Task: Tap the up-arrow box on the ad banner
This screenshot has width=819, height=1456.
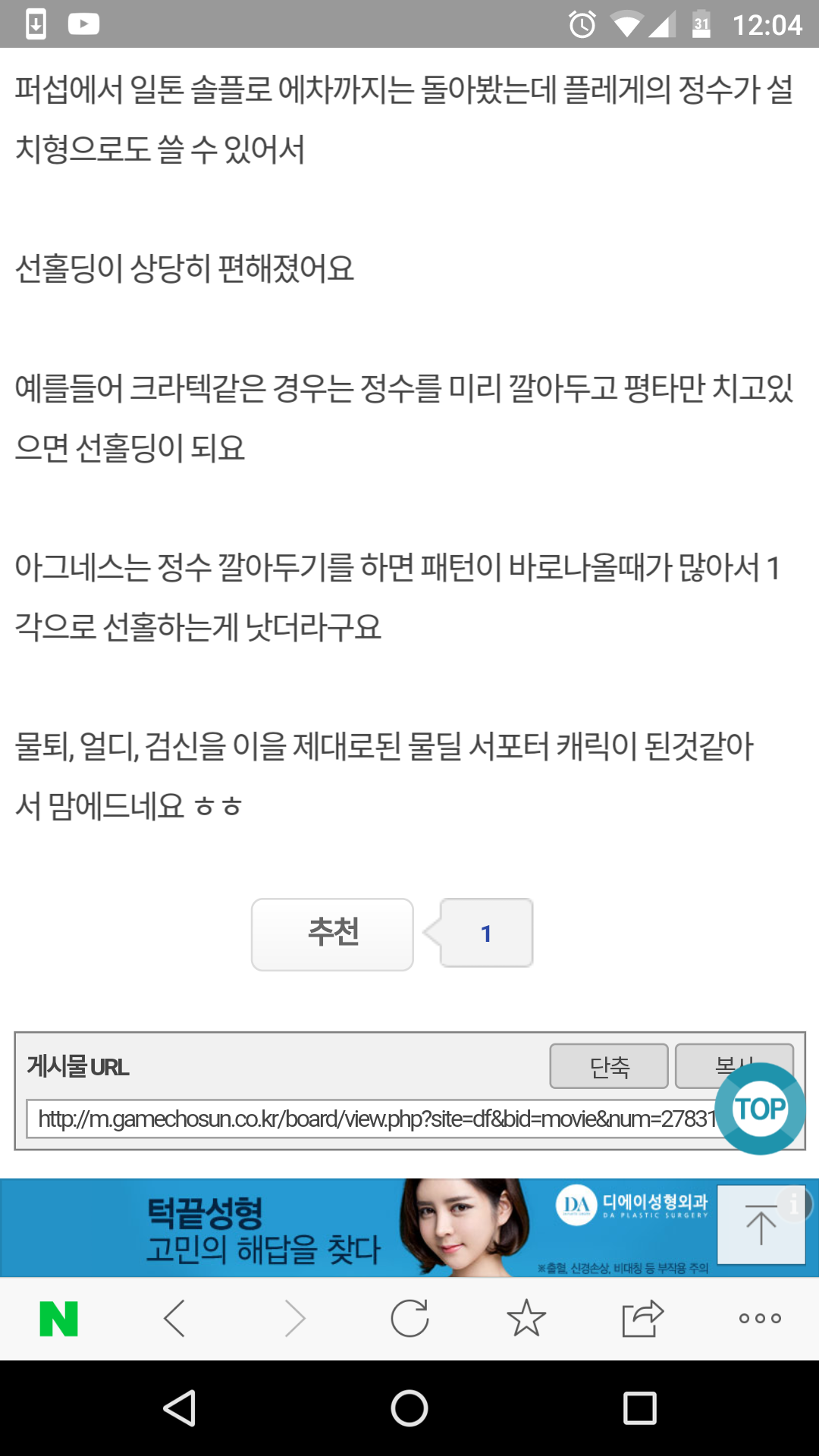Action: pos(761,1225)
